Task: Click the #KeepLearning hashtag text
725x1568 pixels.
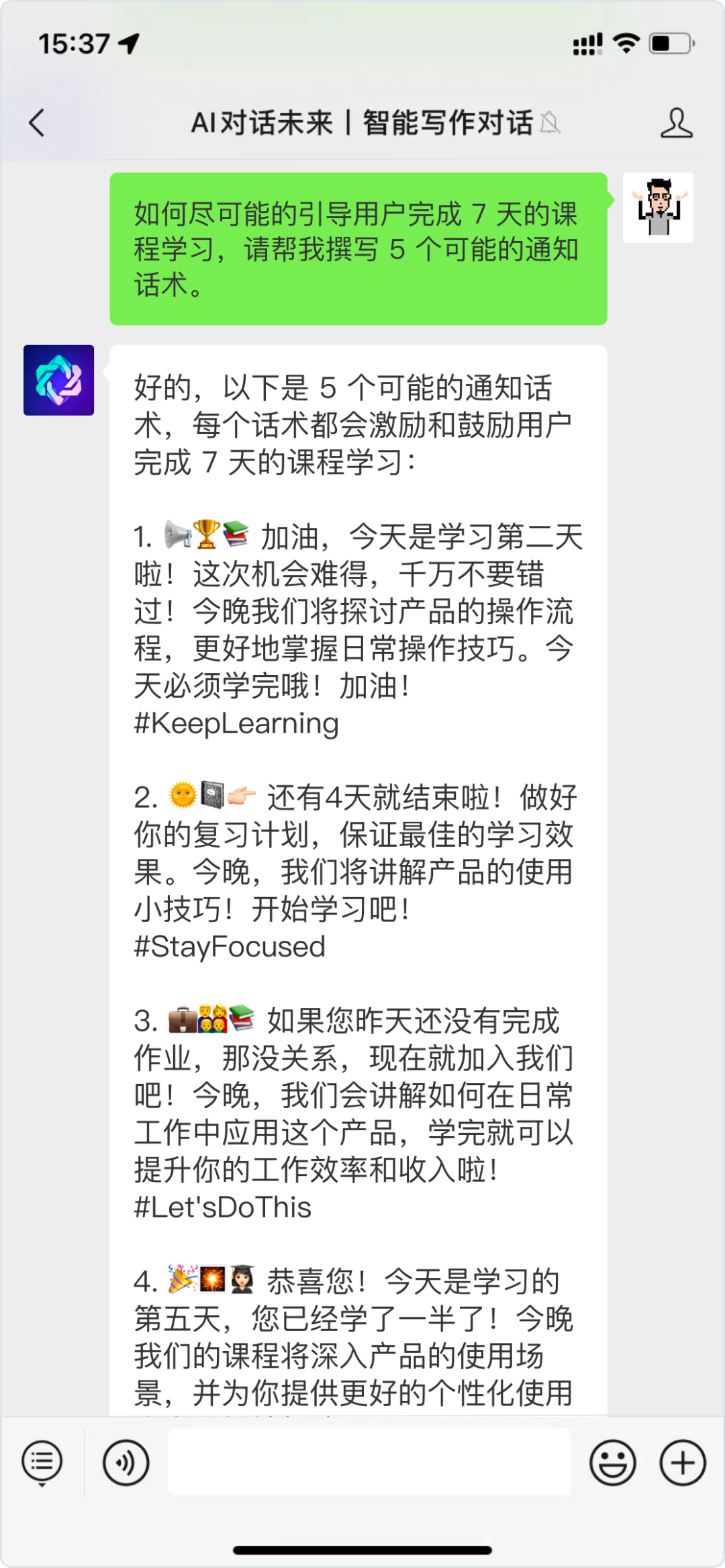Action: (x=234, y=723)
